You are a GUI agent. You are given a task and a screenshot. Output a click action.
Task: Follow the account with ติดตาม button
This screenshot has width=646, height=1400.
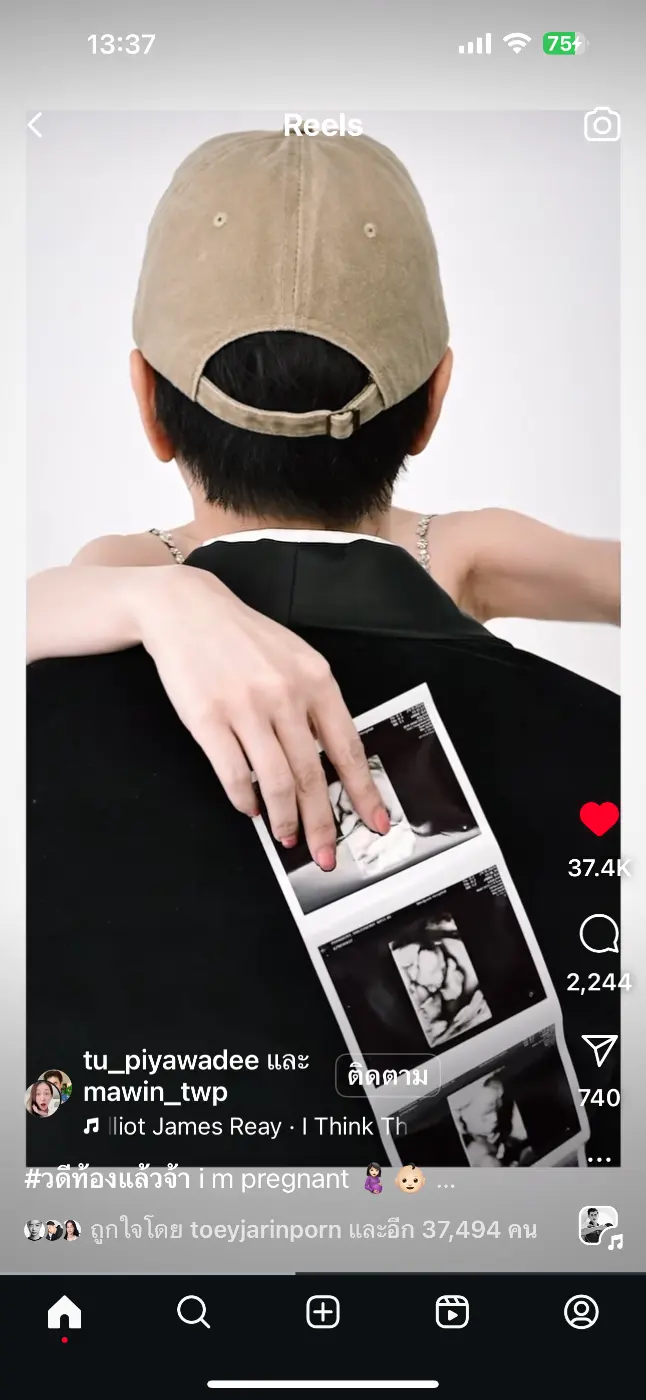(388, 1076)
